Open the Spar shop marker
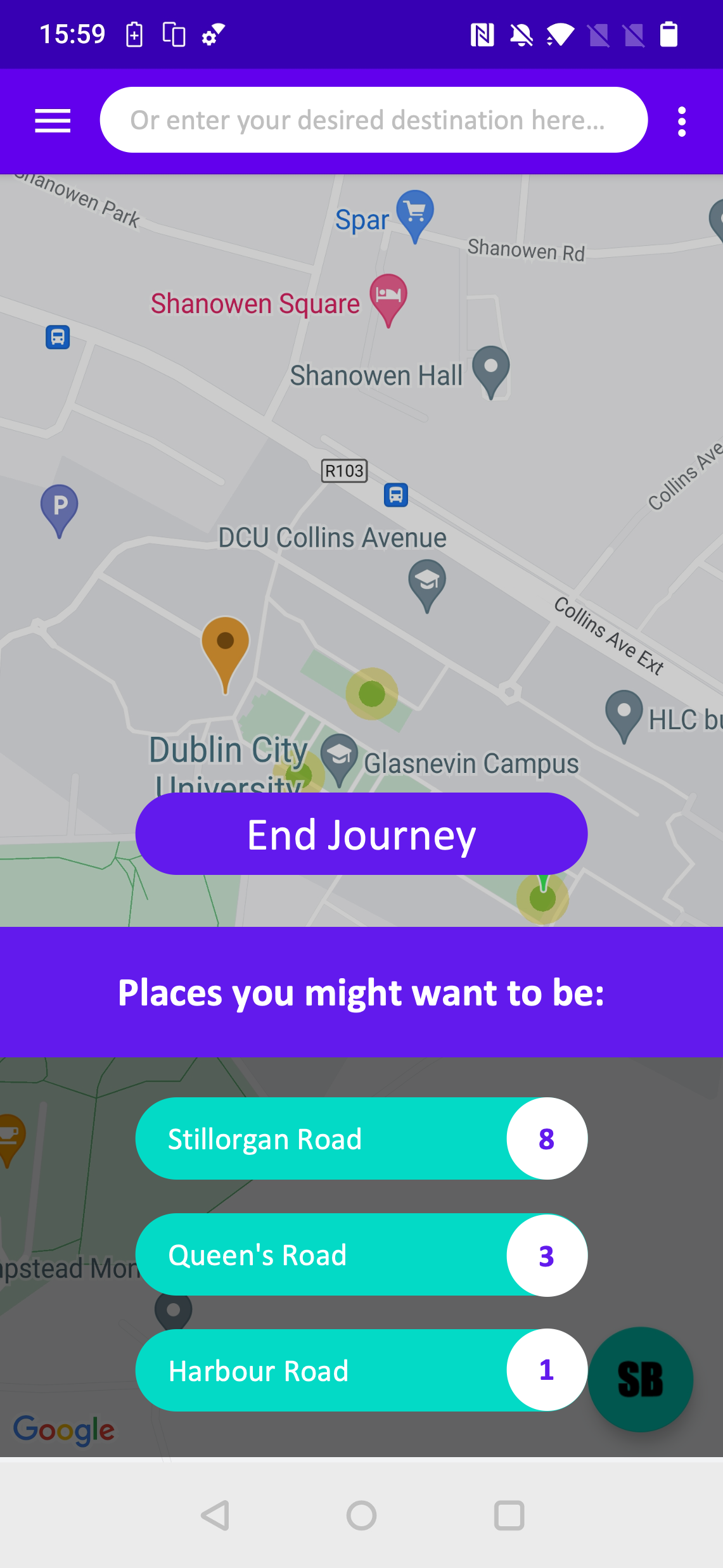This screenshot has height=1568, width=723. (x=415, y=213)
